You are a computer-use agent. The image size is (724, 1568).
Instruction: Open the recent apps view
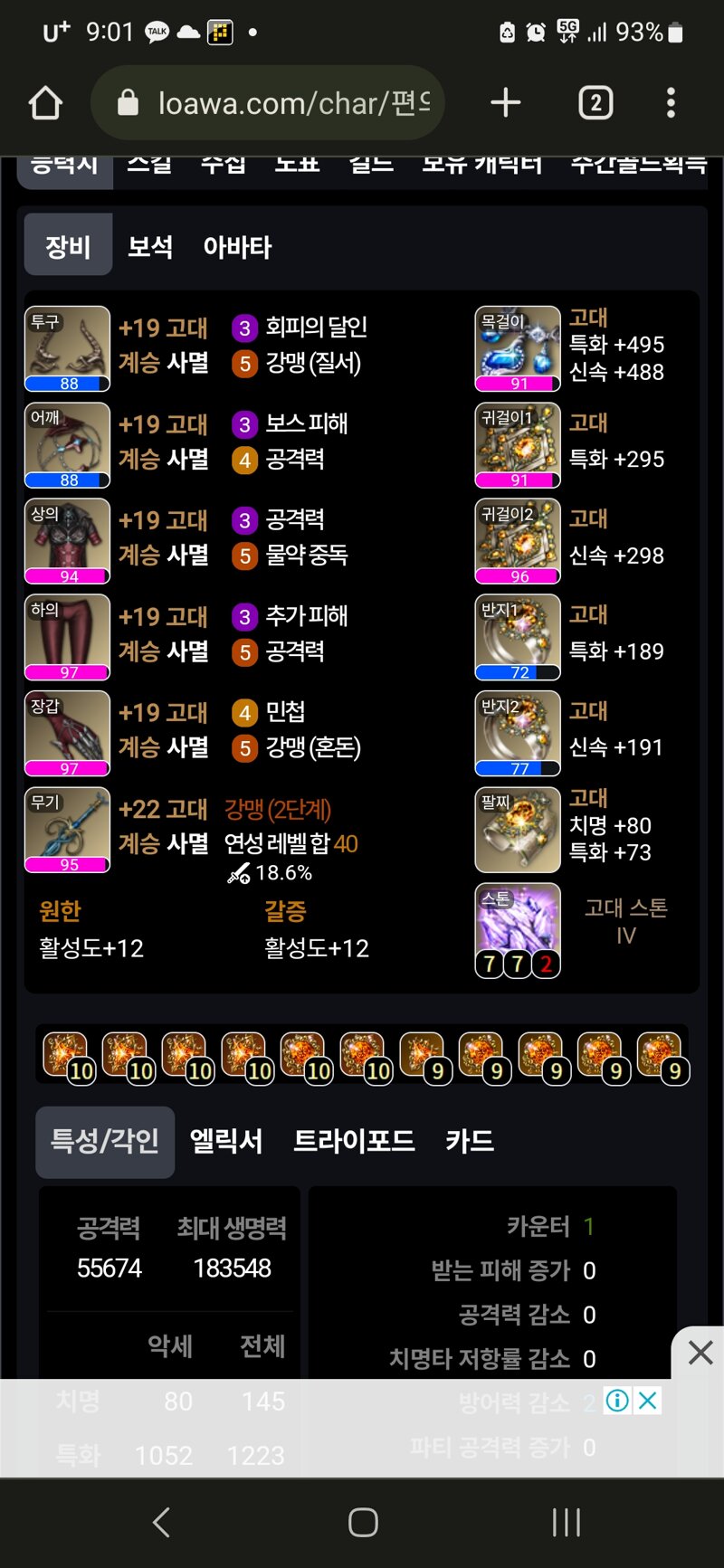pos(566,1522)
